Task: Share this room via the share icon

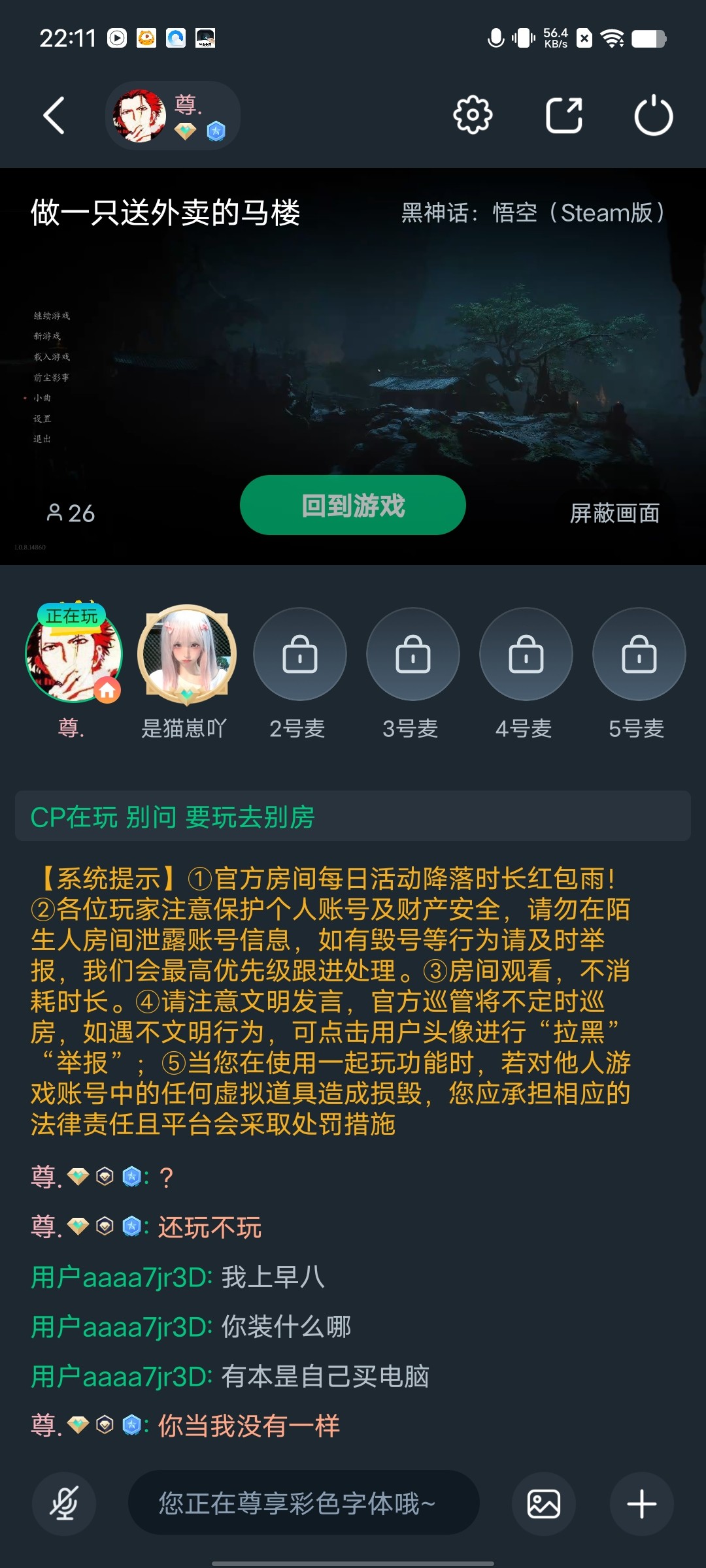Action: tap(563, 116)
